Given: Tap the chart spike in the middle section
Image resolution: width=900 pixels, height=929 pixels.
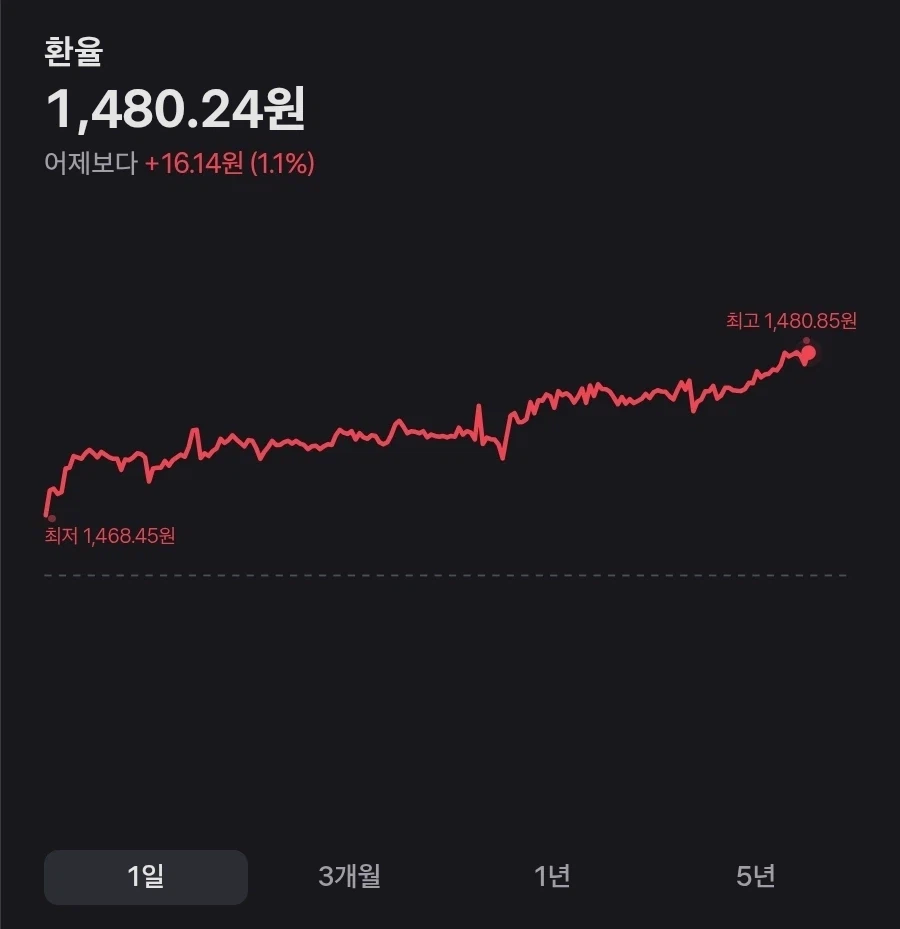Looking at the screenshot, I should pos(478,405).
